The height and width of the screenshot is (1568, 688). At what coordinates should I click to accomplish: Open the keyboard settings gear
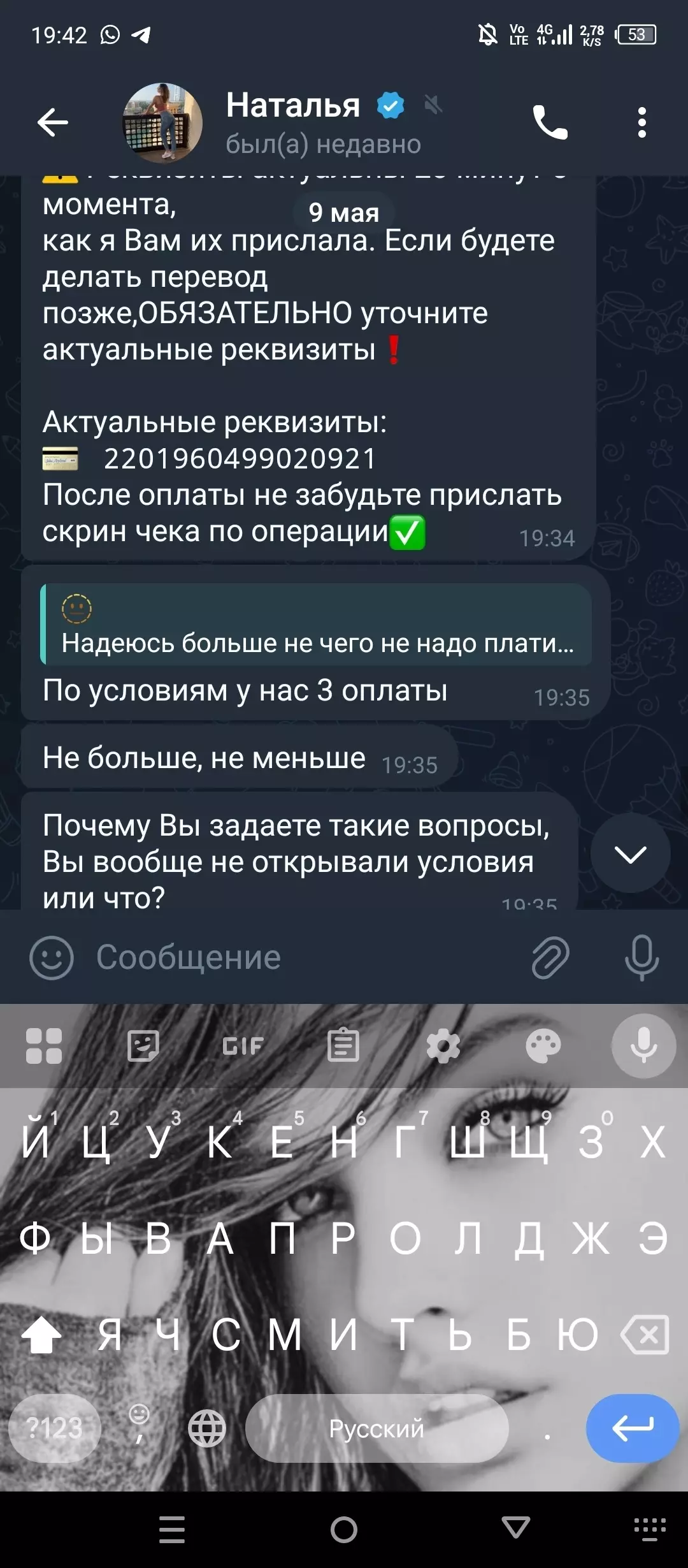point(443,1046)
